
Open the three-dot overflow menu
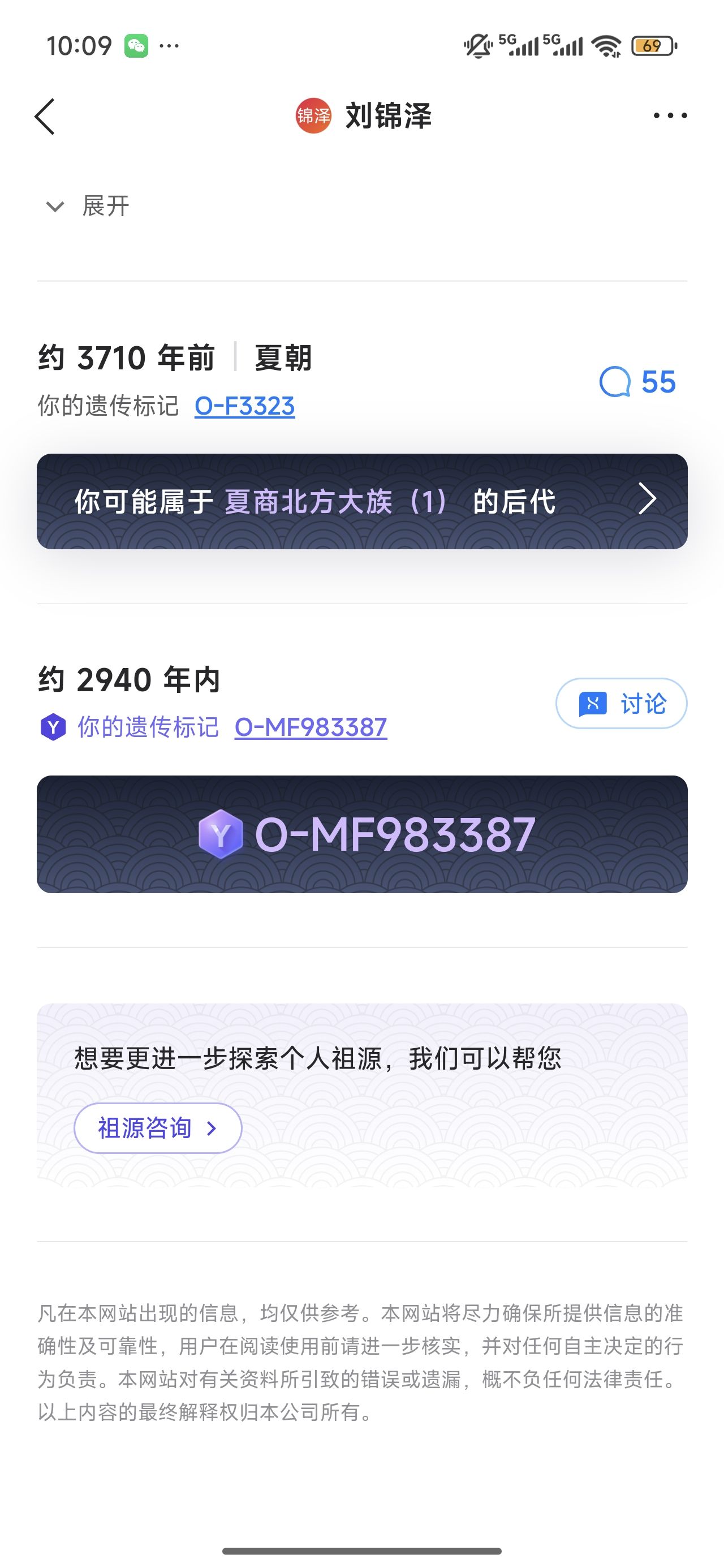[670, 115]
